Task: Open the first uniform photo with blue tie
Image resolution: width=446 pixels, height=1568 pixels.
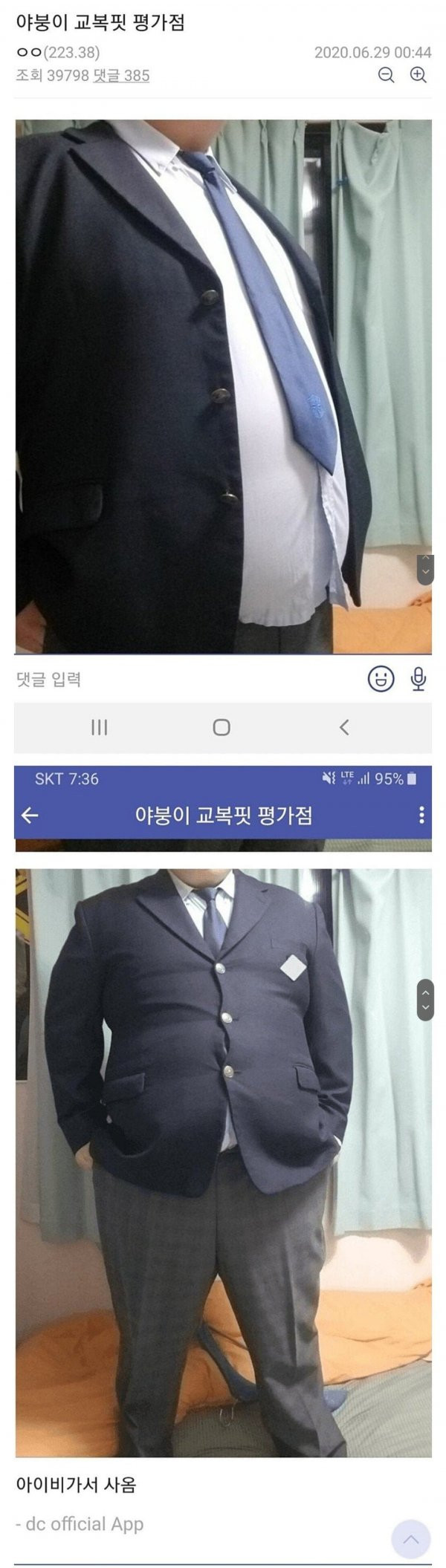Action: click(223, 386)
